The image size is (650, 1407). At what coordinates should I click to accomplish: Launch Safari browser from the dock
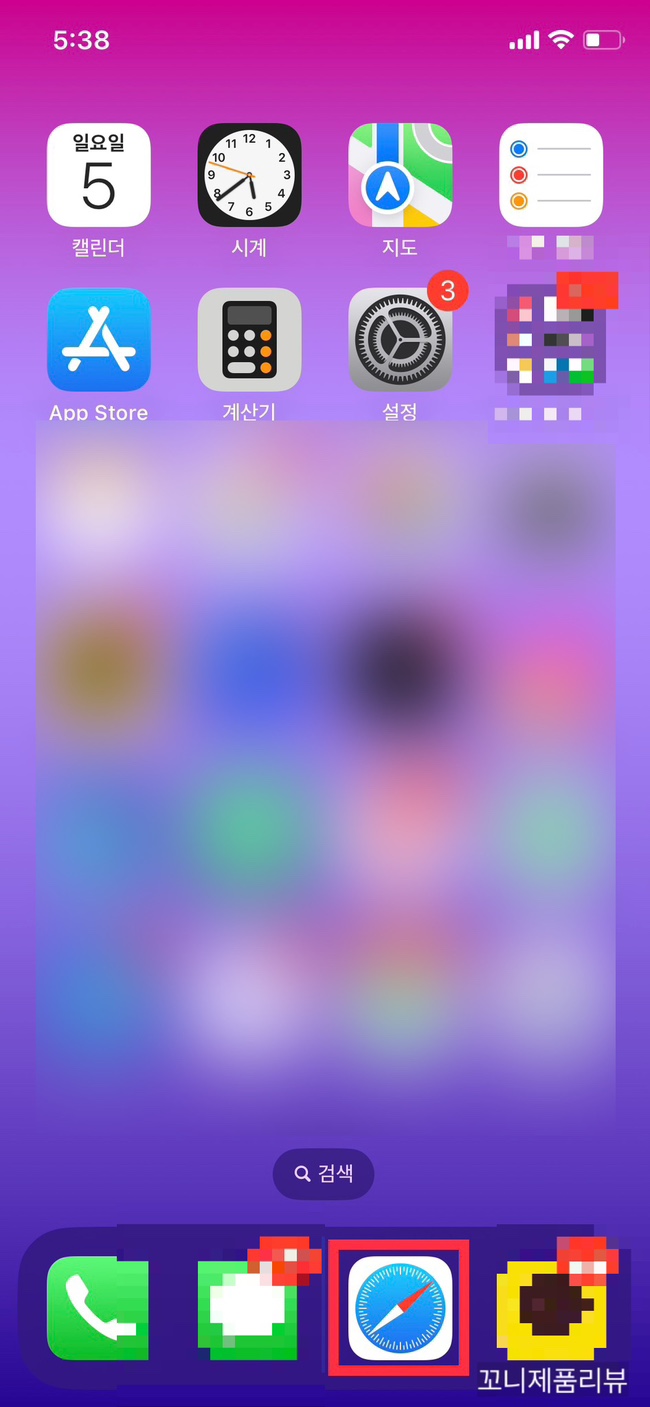(x=400, y=1309)
